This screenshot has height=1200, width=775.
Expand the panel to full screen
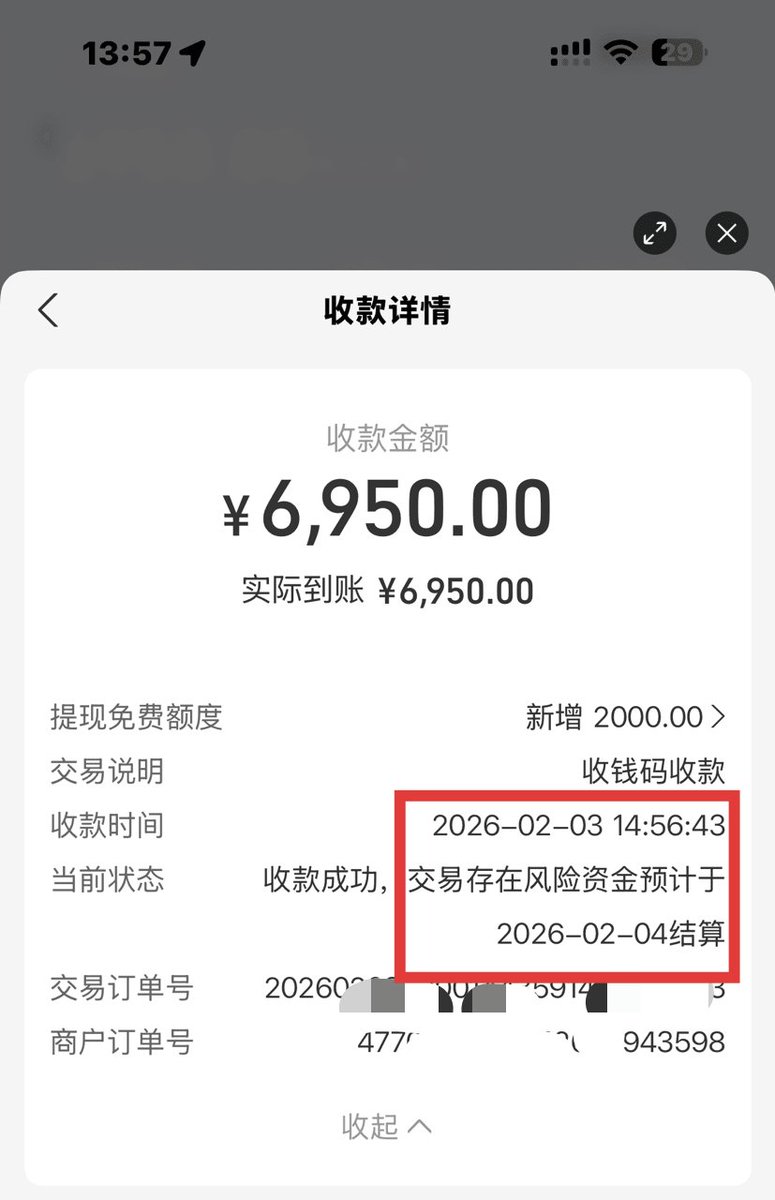click(655, 234)
